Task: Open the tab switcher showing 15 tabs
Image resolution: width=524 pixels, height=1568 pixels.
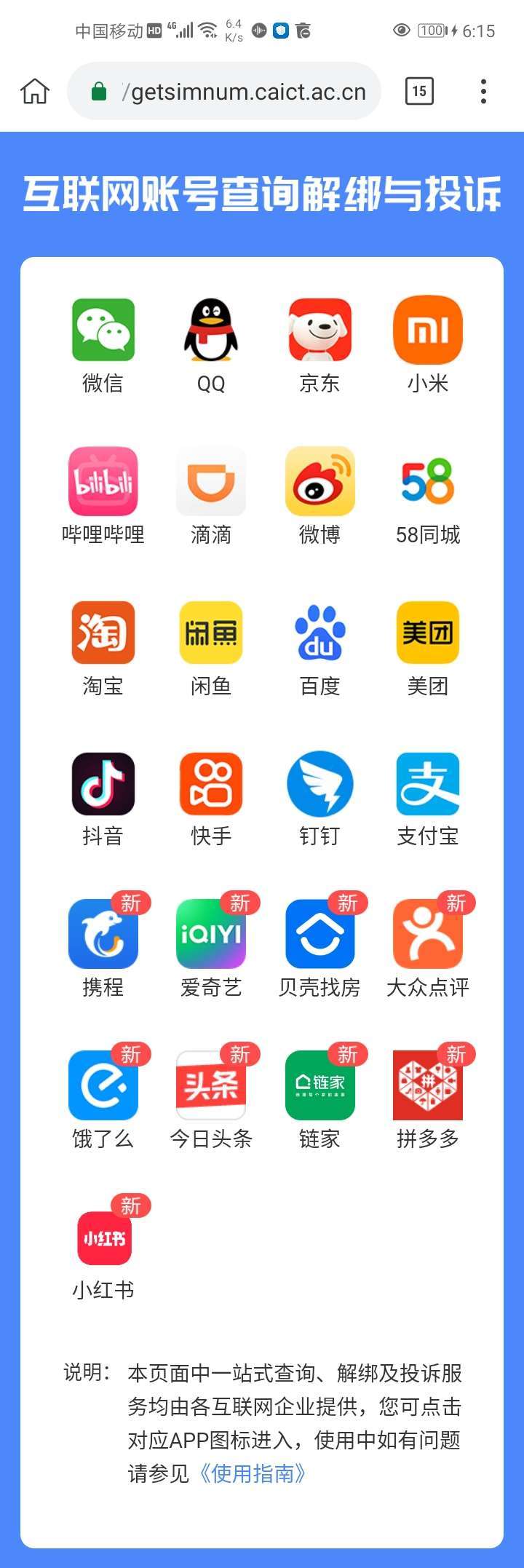Action: tap(419, 92)
